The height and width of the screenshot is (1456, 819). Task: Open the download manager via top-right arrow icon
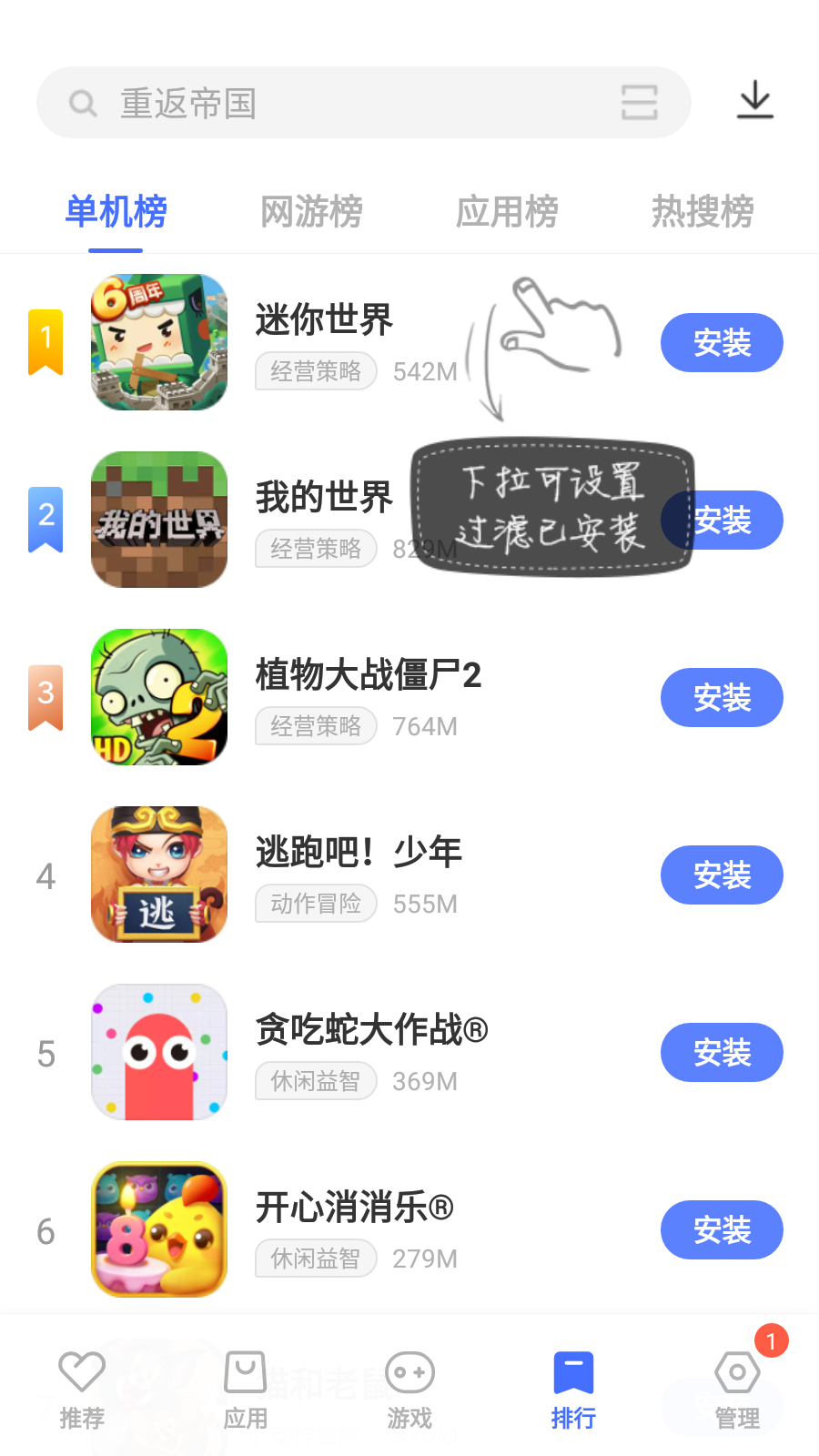pyautogui.click(x=755, y=102)
